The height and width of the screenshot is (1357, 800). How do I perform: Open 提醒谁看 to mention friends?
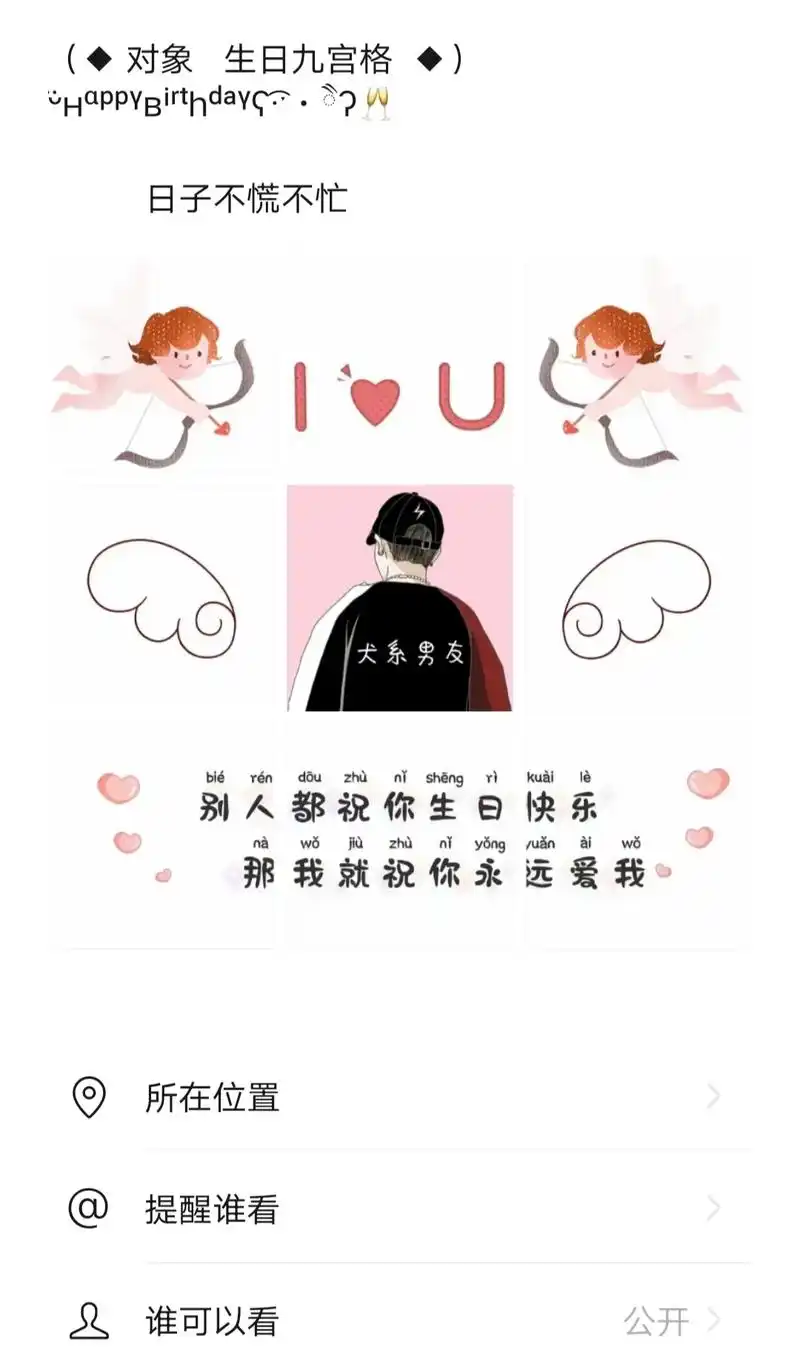pos(400,1209)
